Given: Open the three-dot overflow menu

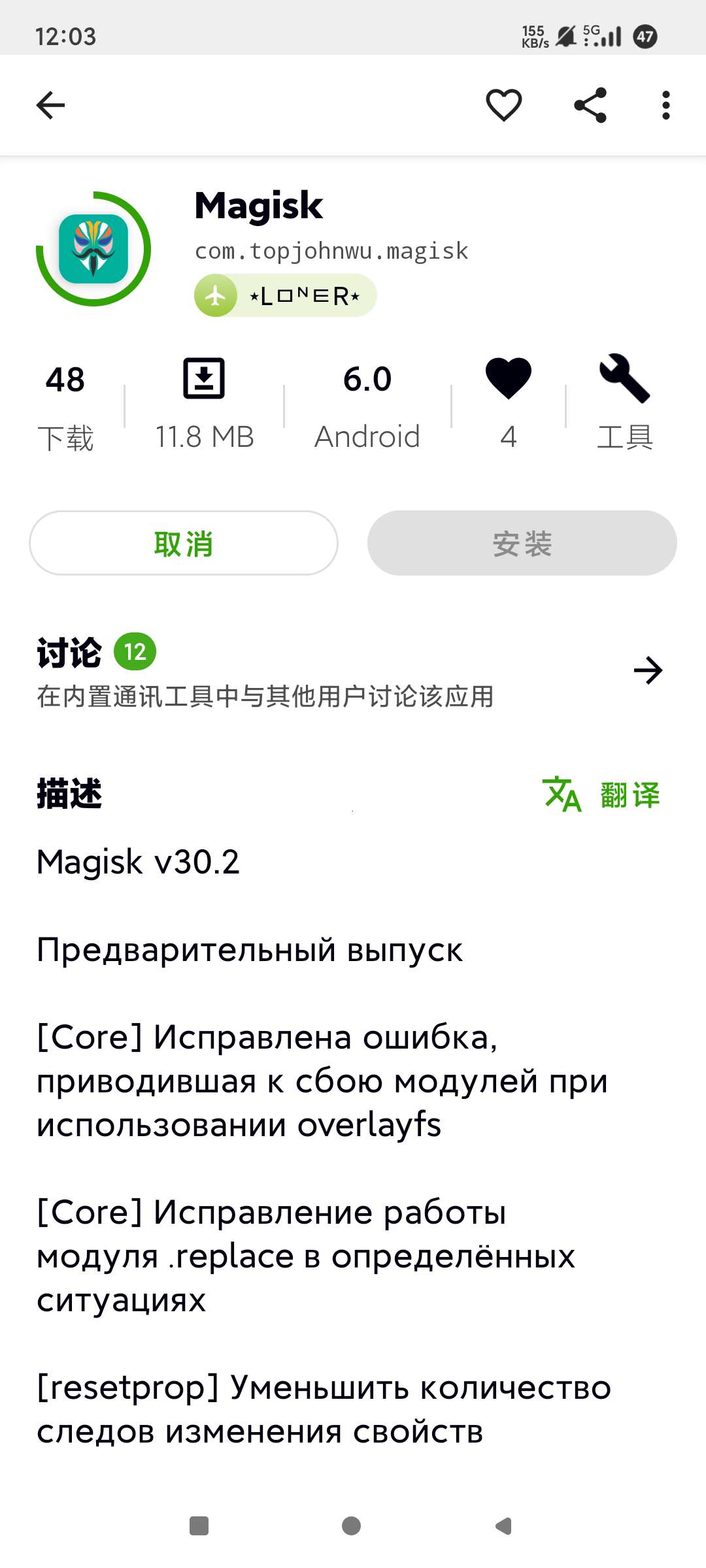Looking at the screenshot, I should [x=665, y=105].
